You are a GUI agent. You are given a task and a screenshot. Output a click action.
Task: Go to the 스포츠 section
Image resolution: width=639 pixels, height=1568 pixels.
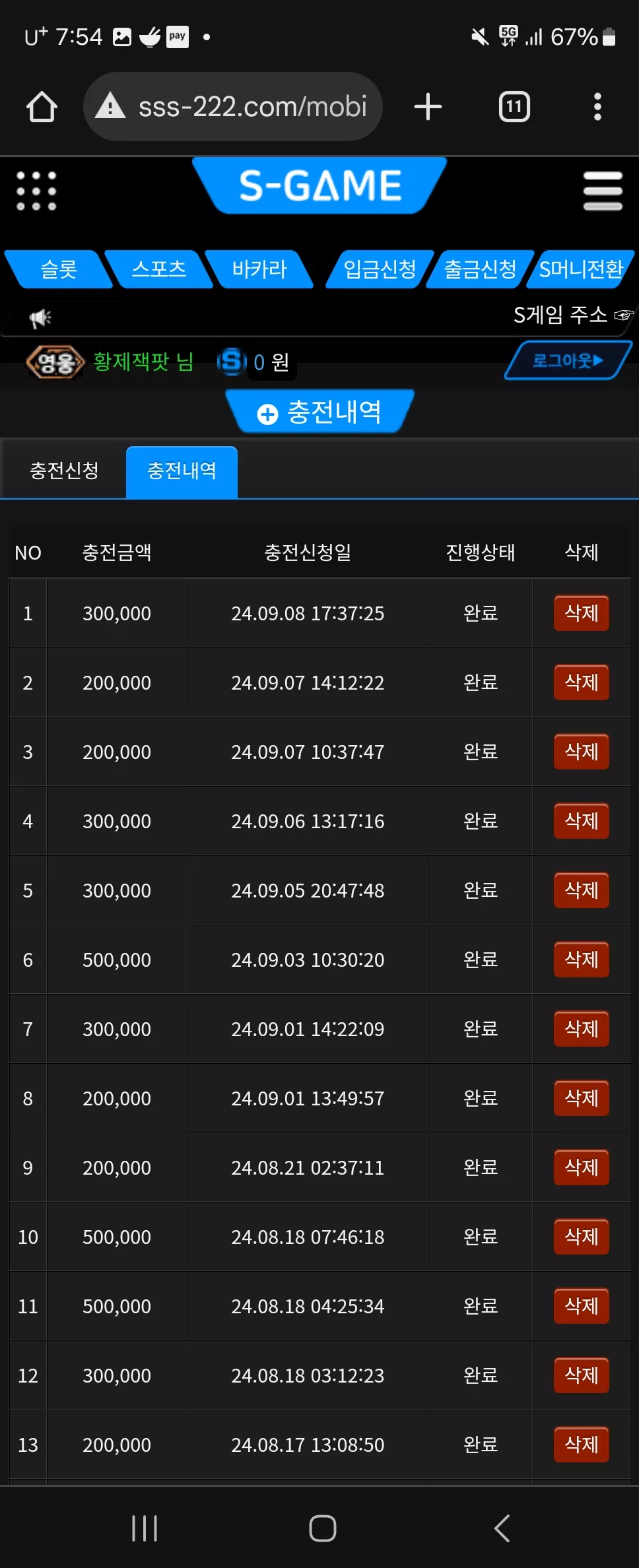[159, 269]
